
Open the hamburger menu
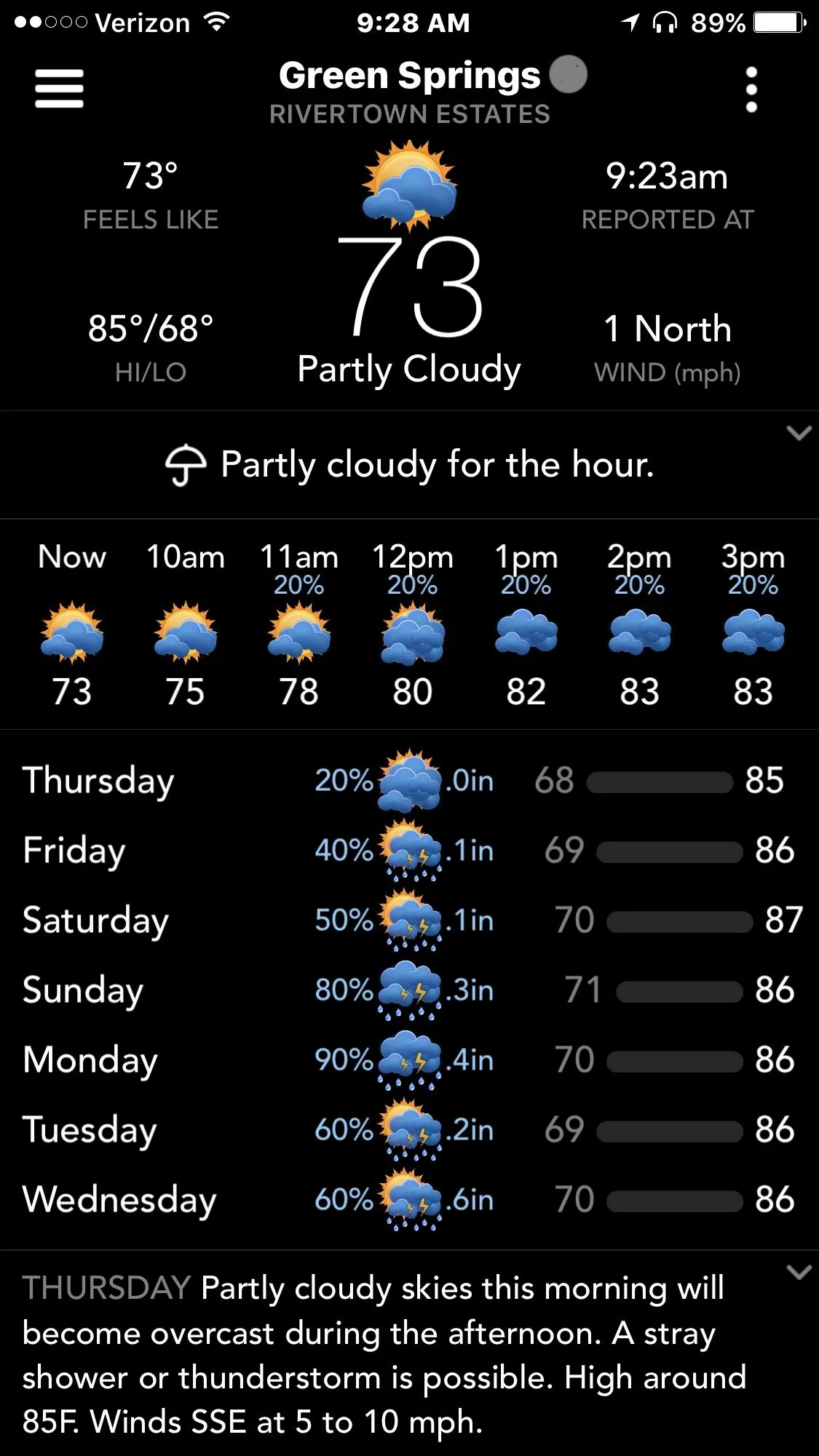click(x=59, y=89)
